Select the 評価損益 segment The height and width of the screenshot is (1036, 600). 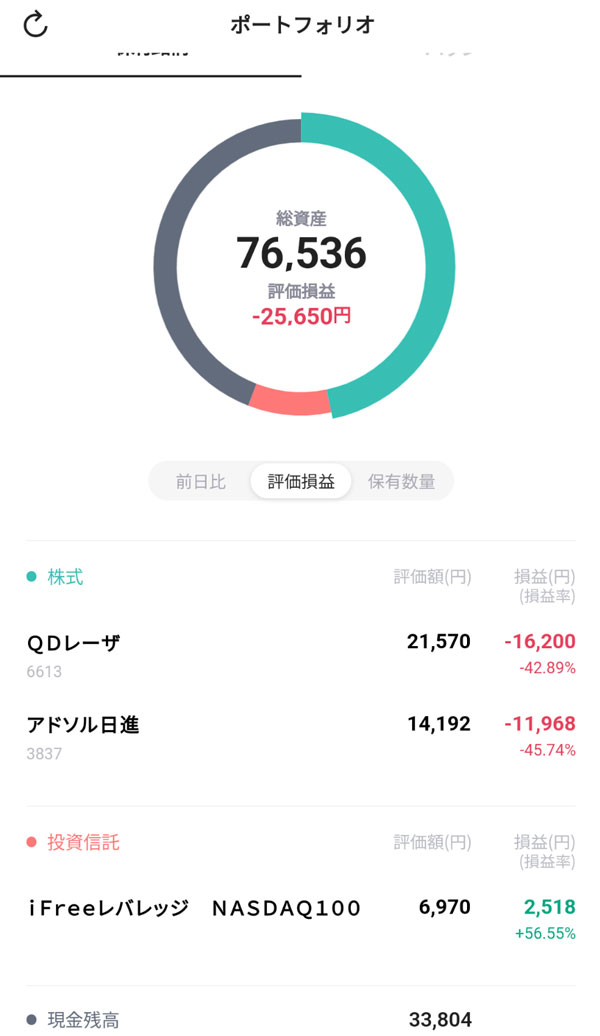[x=301, y=481]
